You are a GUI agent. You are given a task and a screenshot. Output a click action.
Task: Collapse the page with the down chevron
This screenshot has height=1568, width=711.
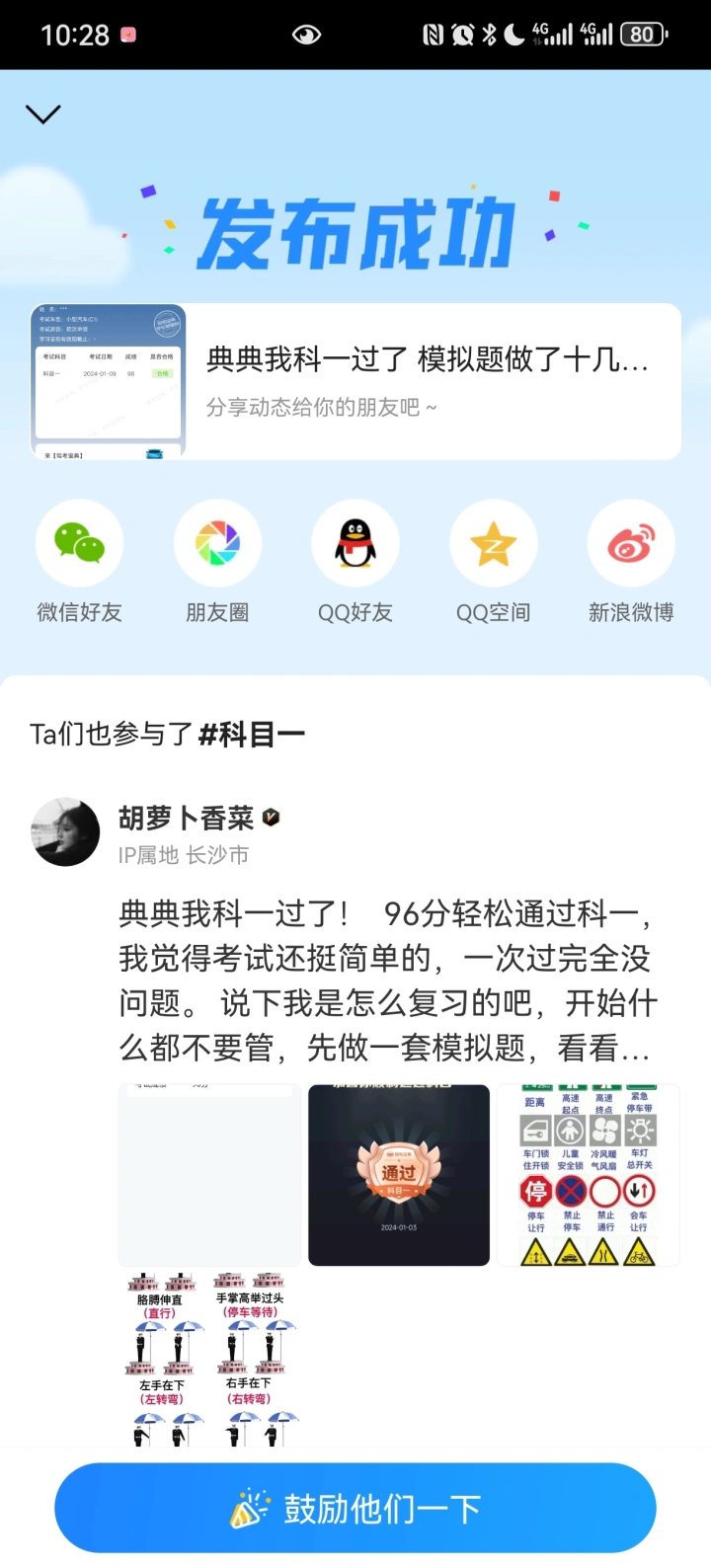[43, 115]
